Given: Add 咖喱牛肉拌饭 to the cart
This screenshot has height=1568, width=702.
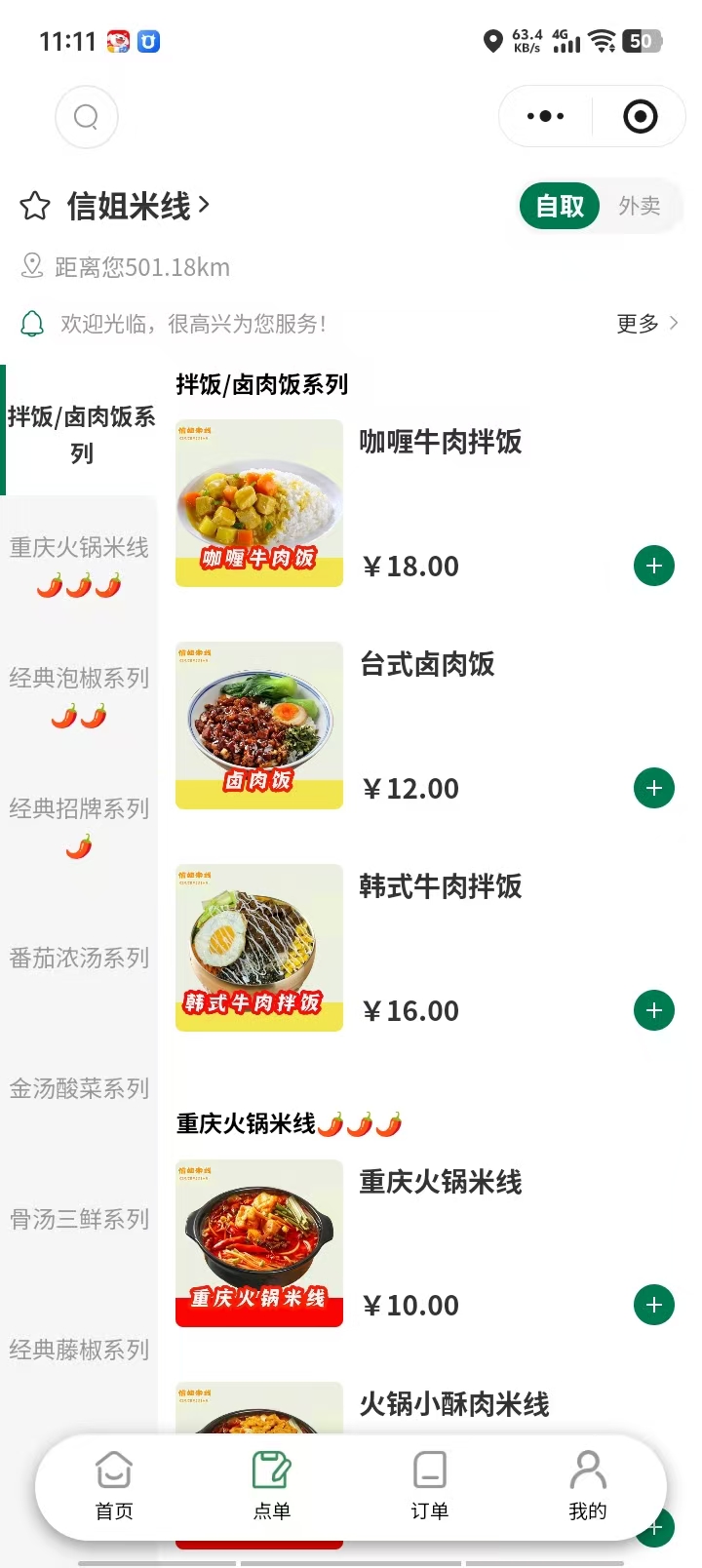Looking at the screenshot, I should [x=653, y=566].
